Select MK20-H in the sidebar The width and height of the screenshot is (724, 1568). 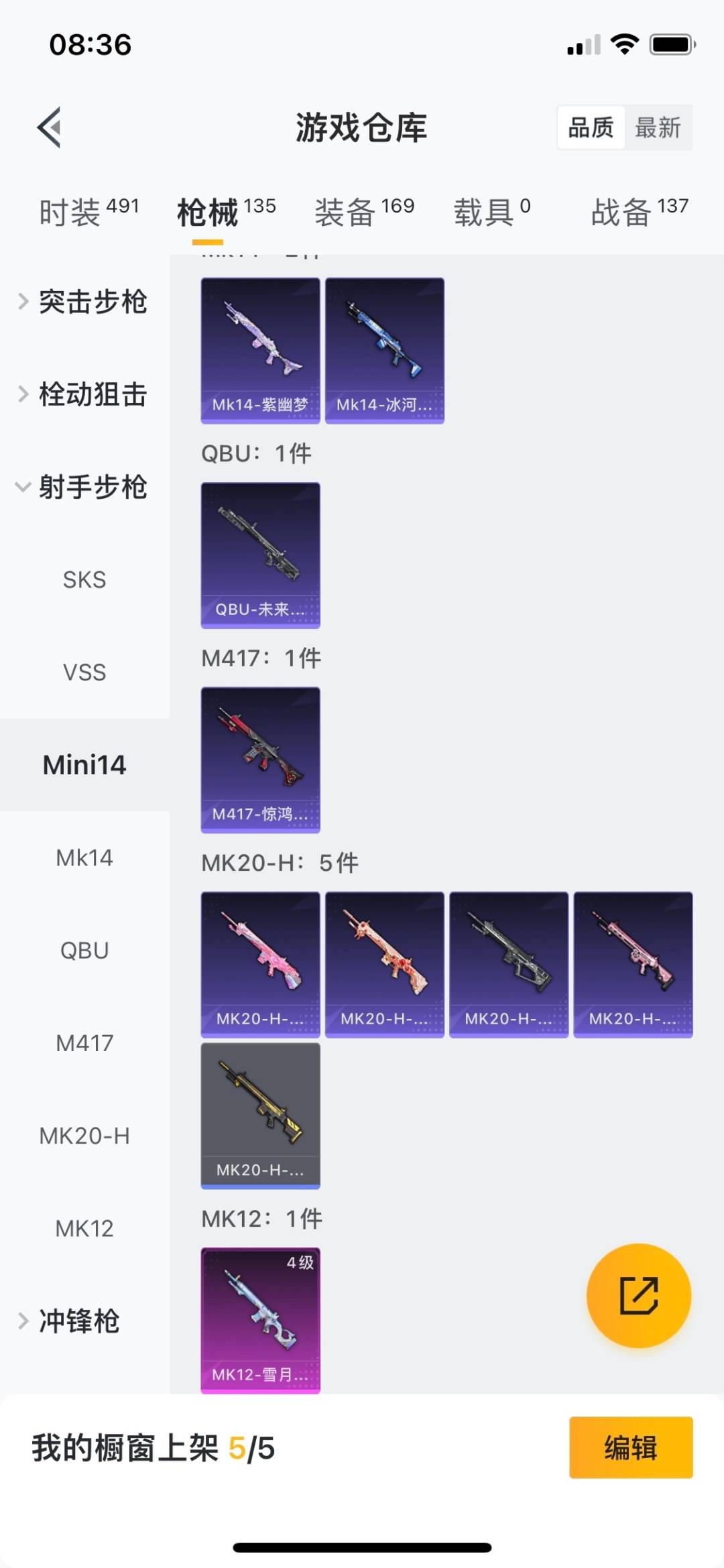pos(84,1136)
